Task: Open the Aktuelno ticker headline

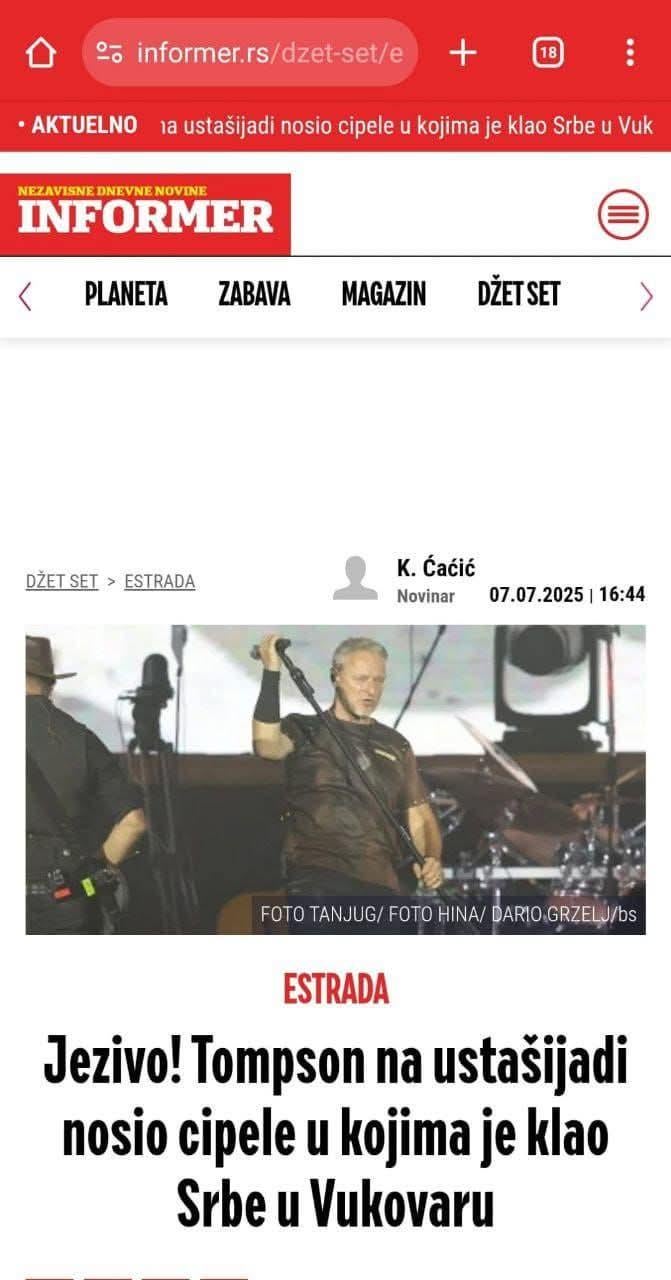Action: tap(406, 126)
